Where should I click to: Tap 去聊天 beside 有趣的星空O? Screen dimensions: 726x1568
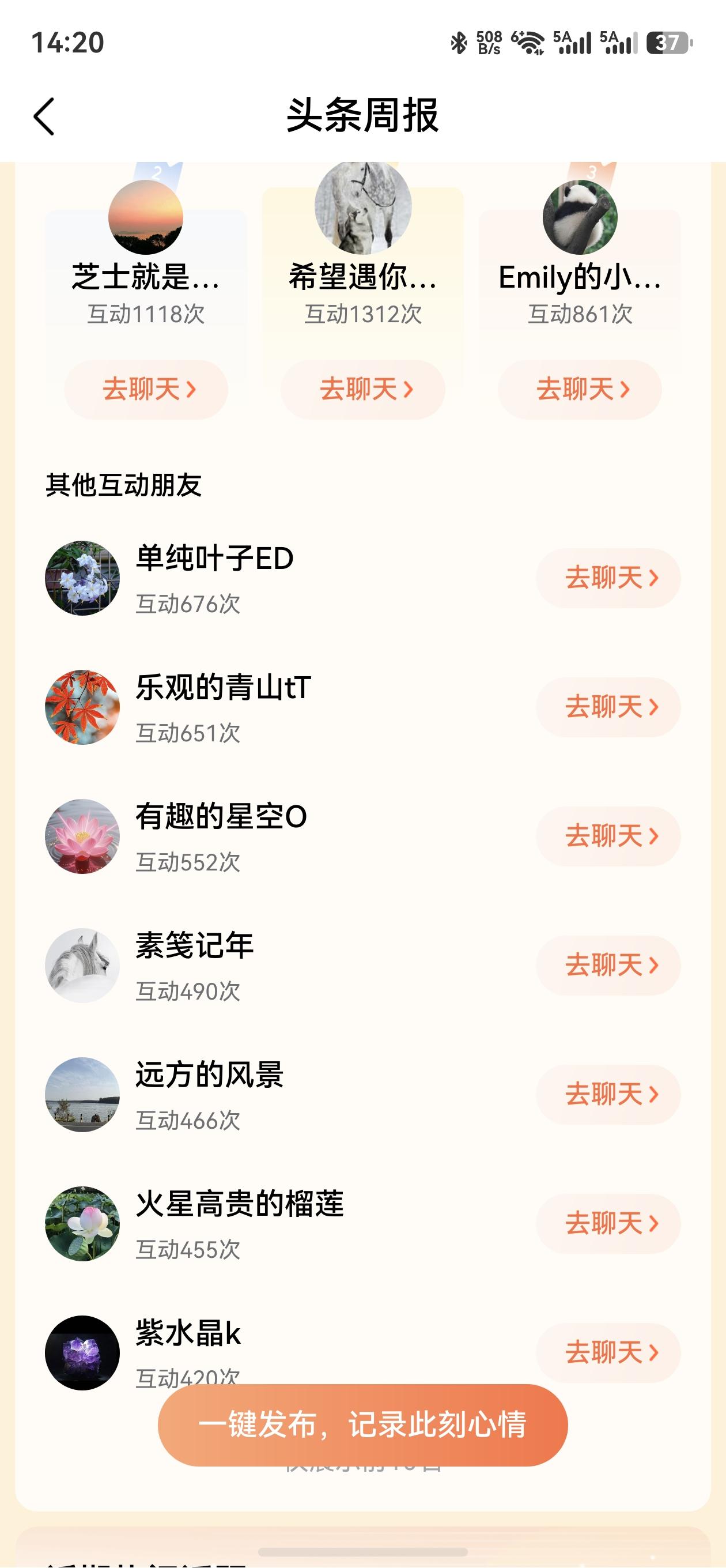[608, 836]
